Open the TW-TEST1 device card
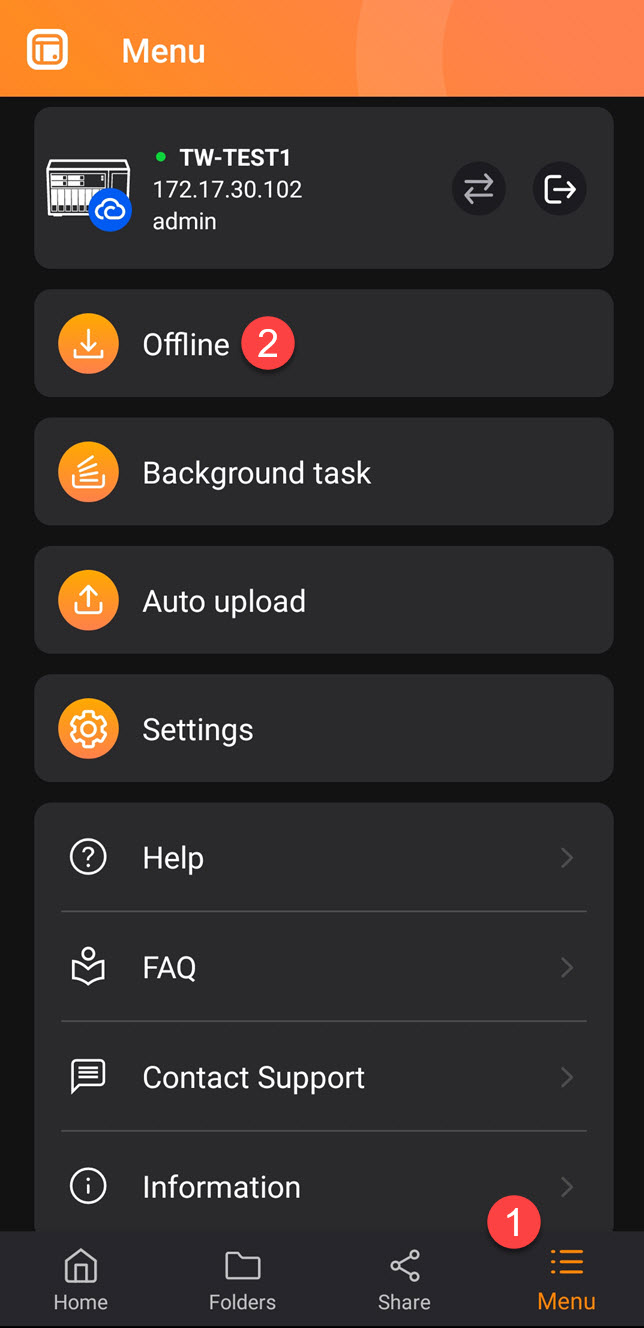This screenshot has height=1328, width=644. tap(324, 188)
